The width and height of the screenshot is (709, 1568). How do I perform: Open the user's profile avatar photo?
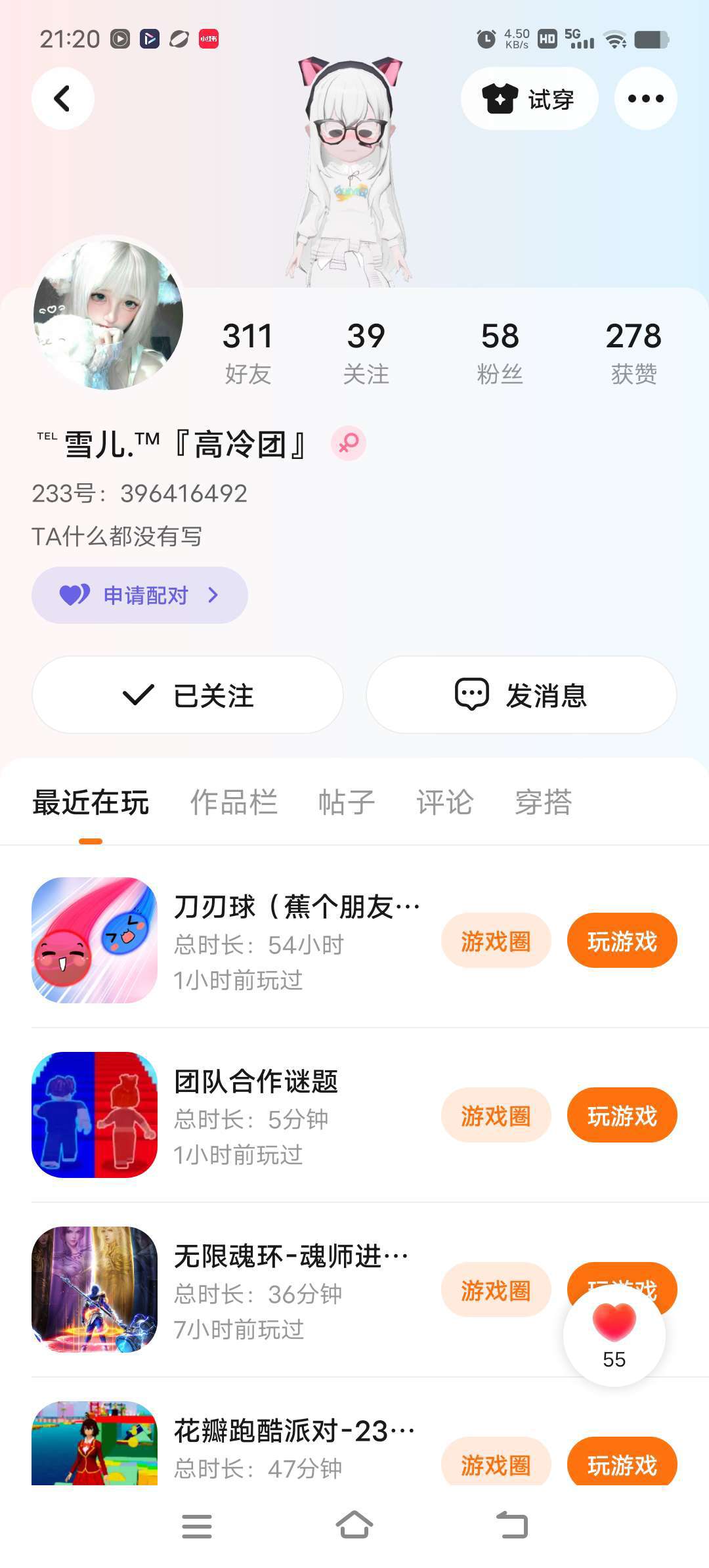tap(108, 314)
